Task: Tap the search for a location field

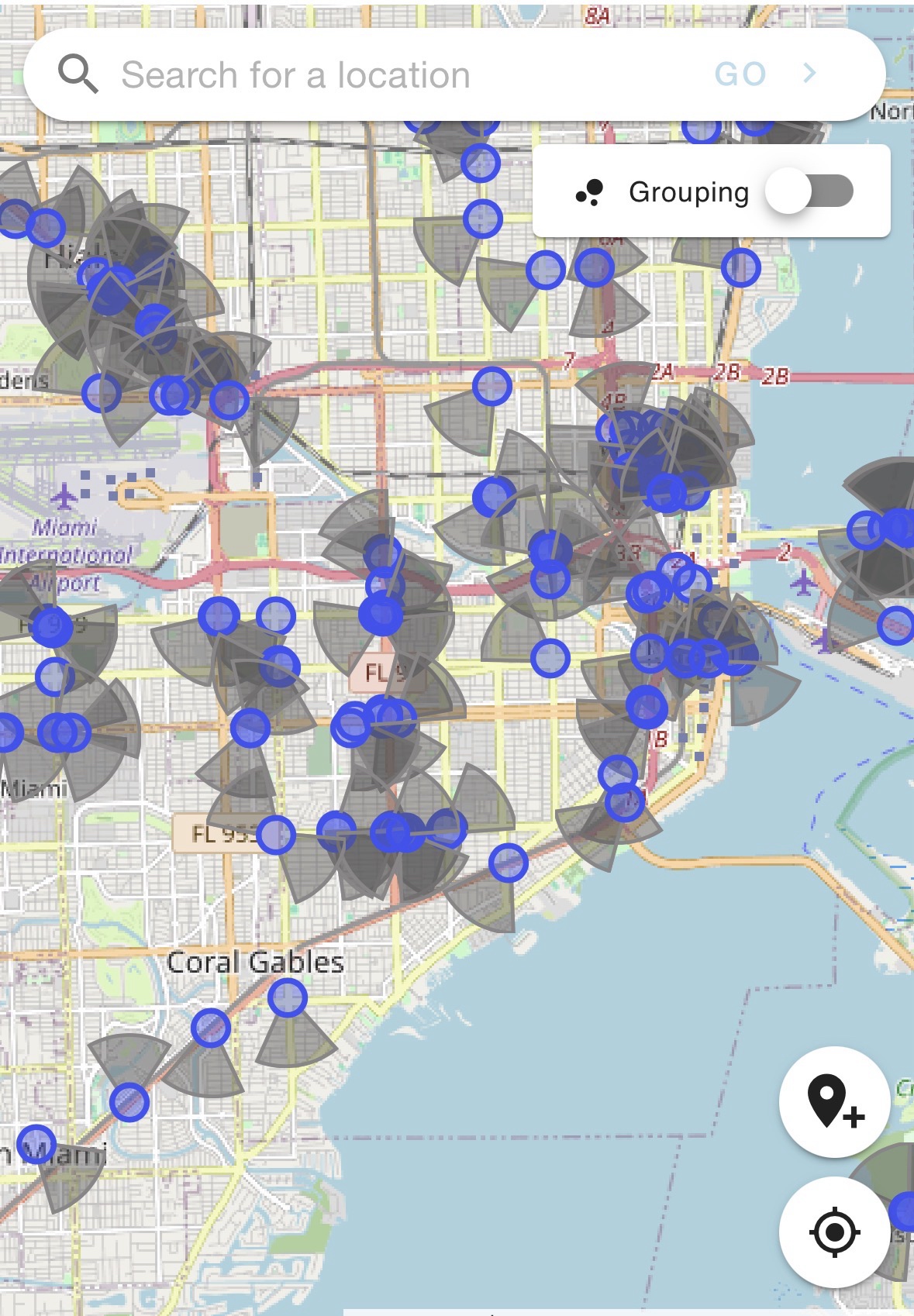Action: 388,75
